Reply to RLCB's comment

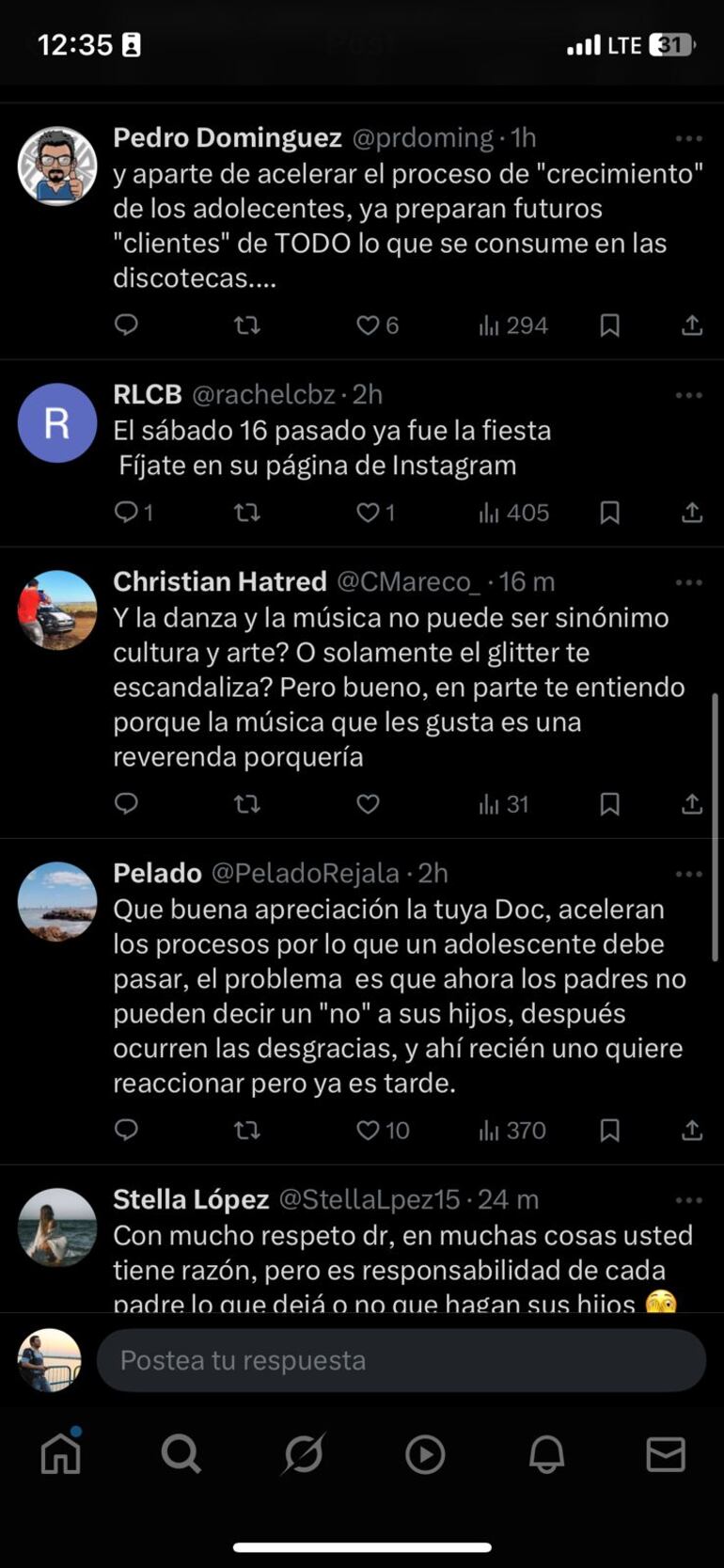pyautogui.click(x=126, y=513)
